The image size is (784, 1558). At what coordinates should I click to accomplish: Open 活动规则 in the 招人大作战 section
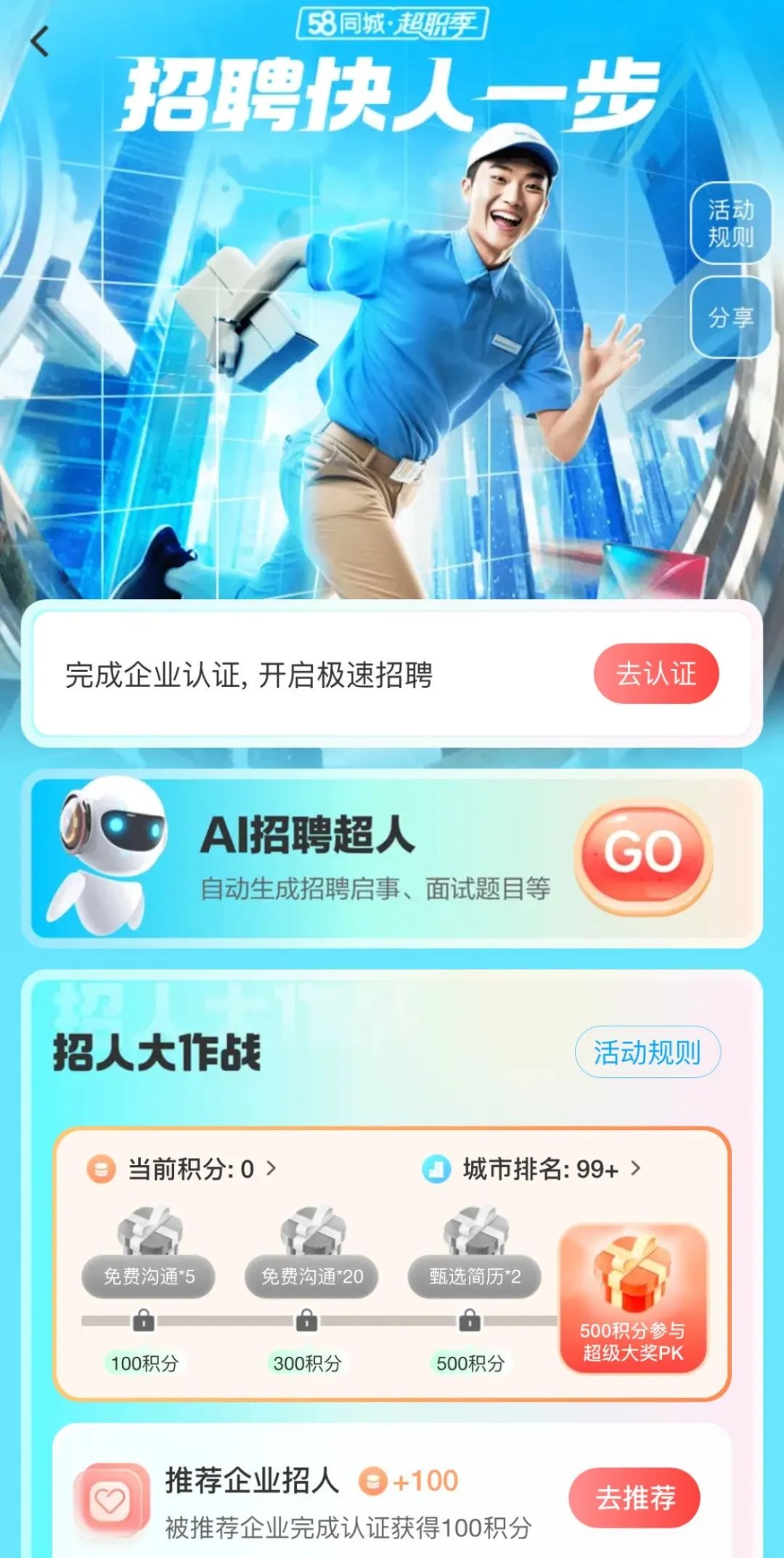[647, 1052]
